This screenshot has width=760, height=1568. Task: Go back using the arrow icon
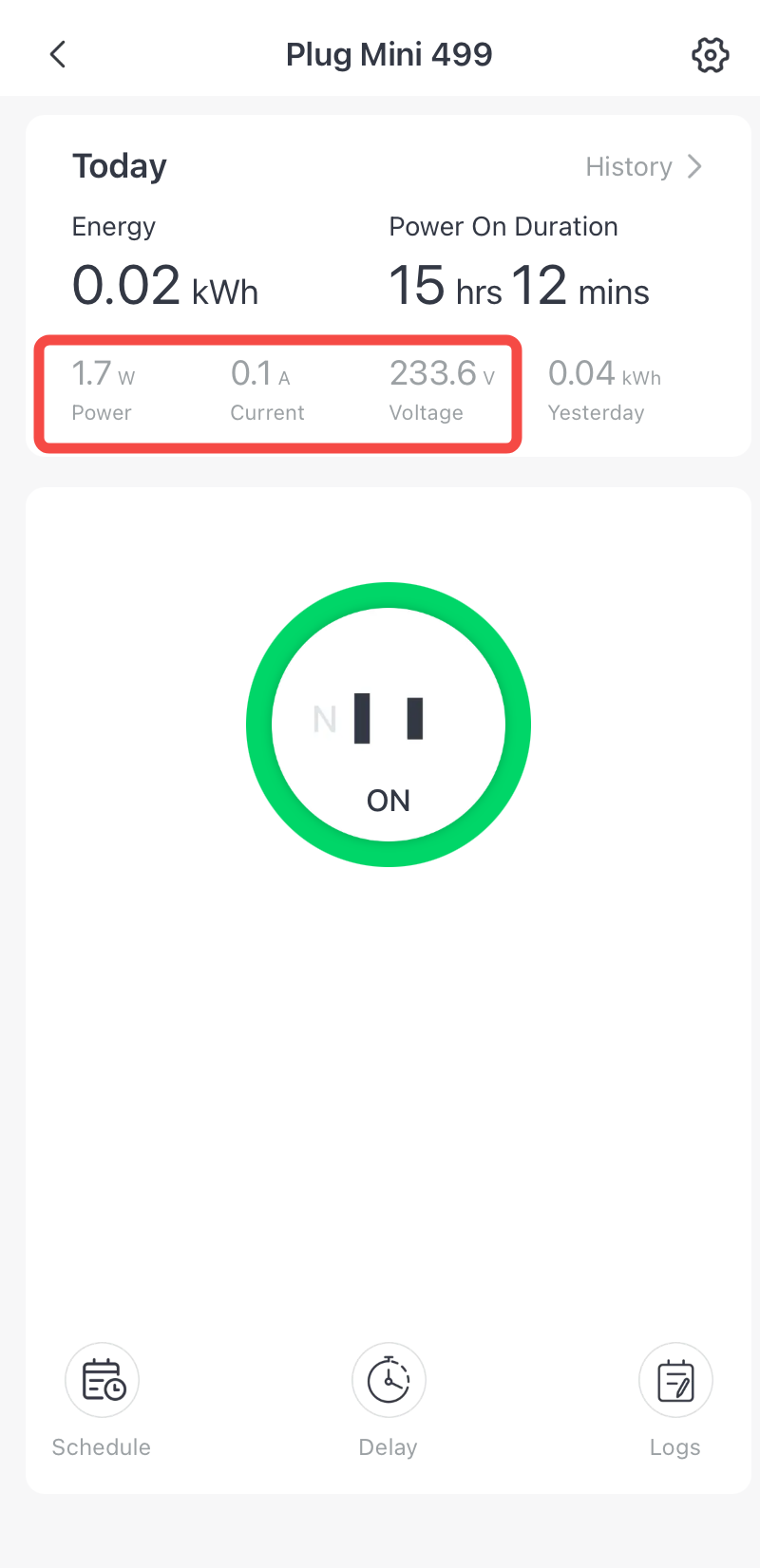pyautogui.click(x=58, y=54)
